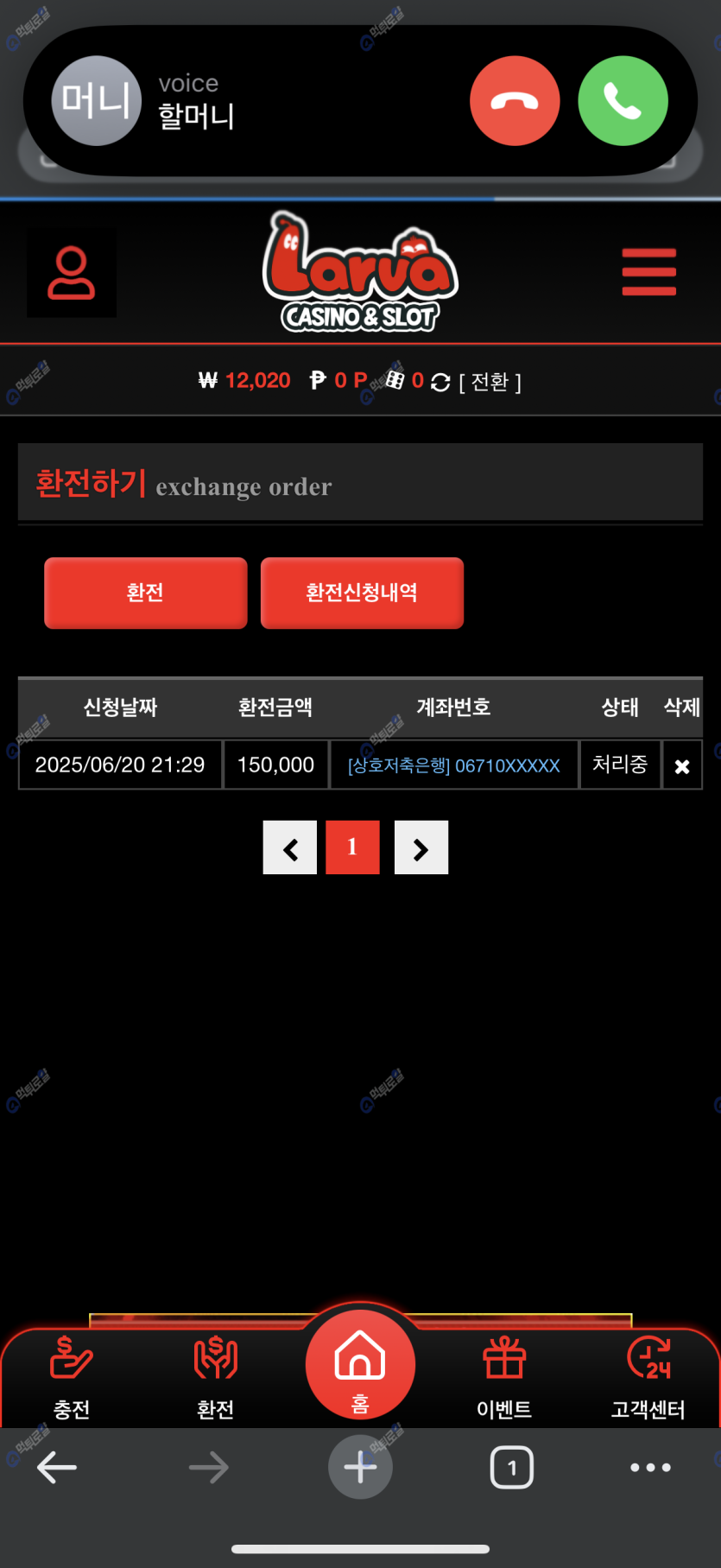Accept the incoming call from 할머니
Image resolution: width=721 pixels, height=1568 pixels.
click(x=623, y=101)
